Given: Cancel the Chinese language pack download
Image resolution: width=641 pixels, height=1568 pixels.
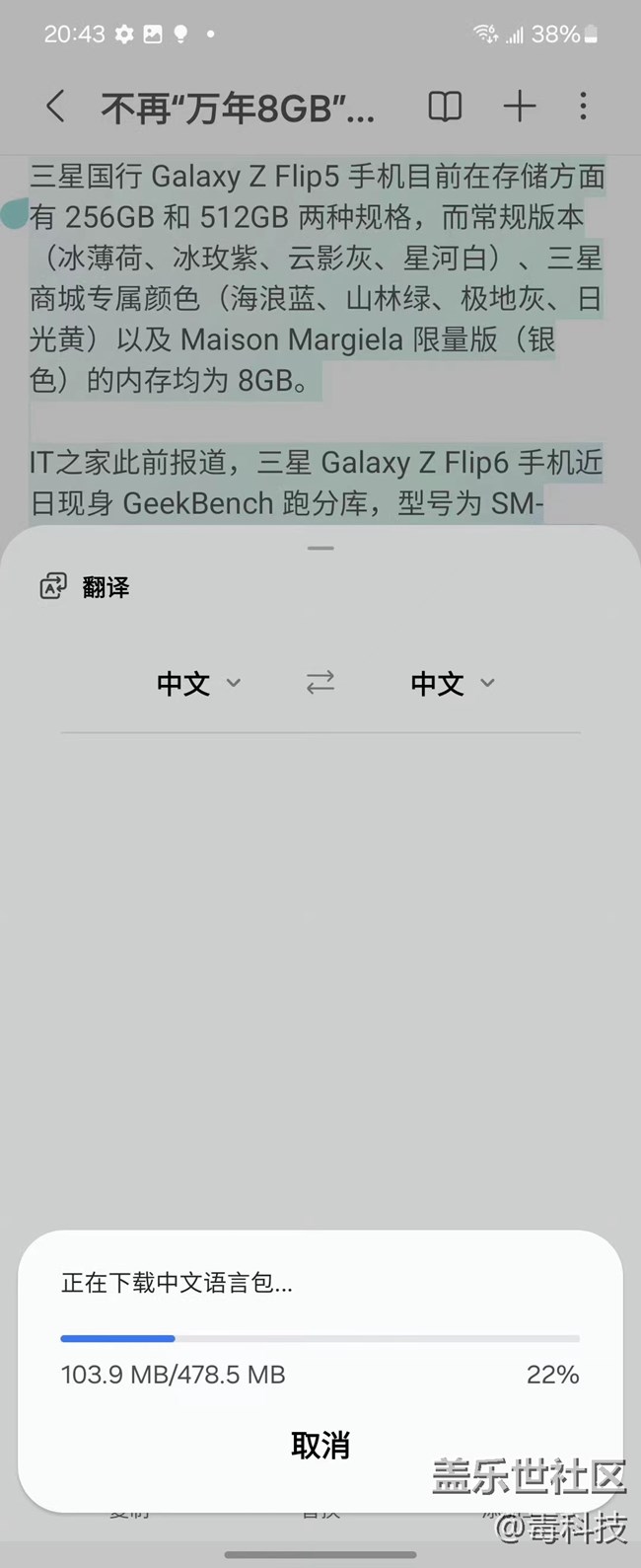Looking at the screenshot, I should coord(320,1446).
